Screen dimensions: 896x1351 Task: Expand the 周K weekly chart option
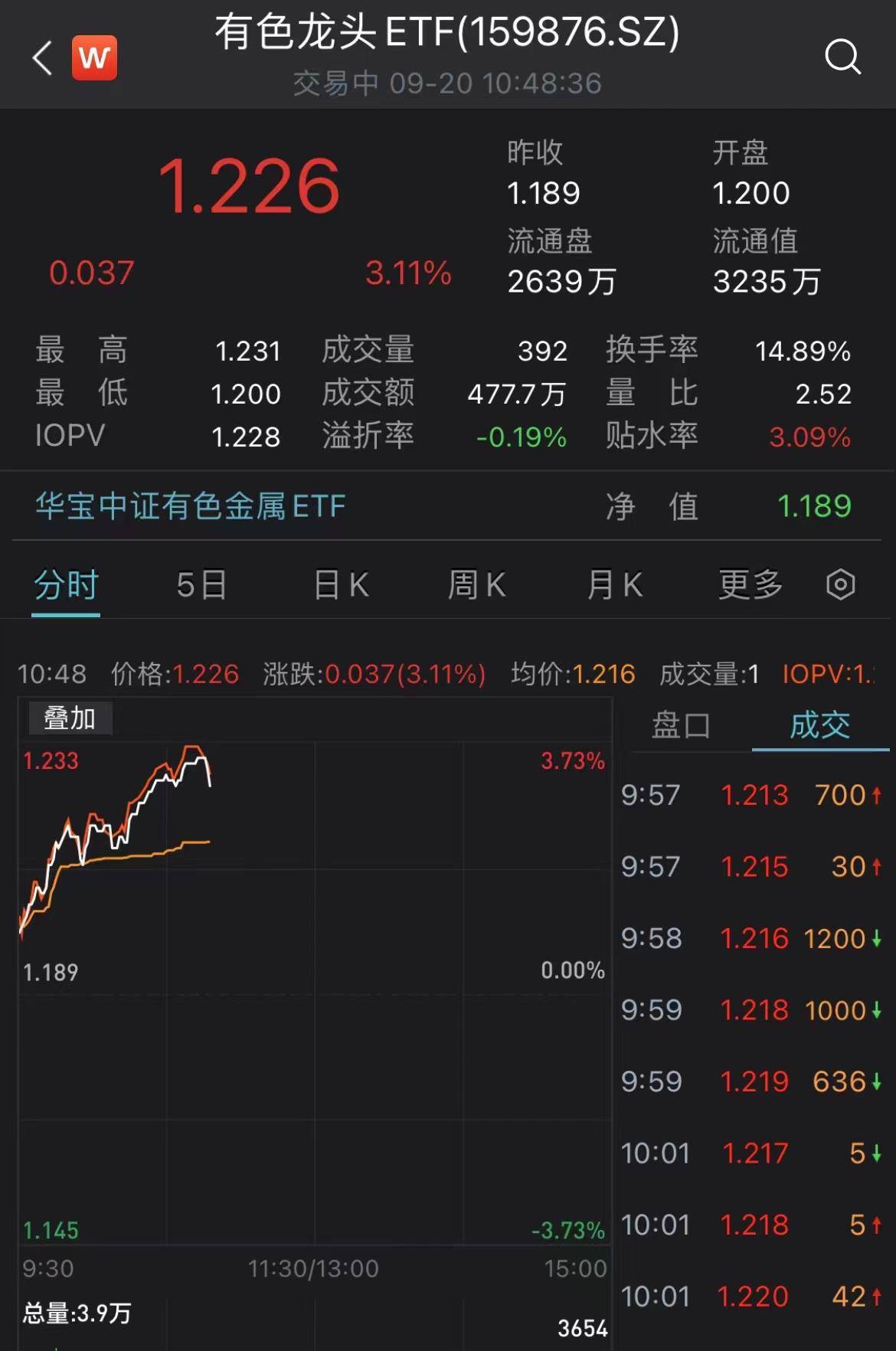point(476,584)
